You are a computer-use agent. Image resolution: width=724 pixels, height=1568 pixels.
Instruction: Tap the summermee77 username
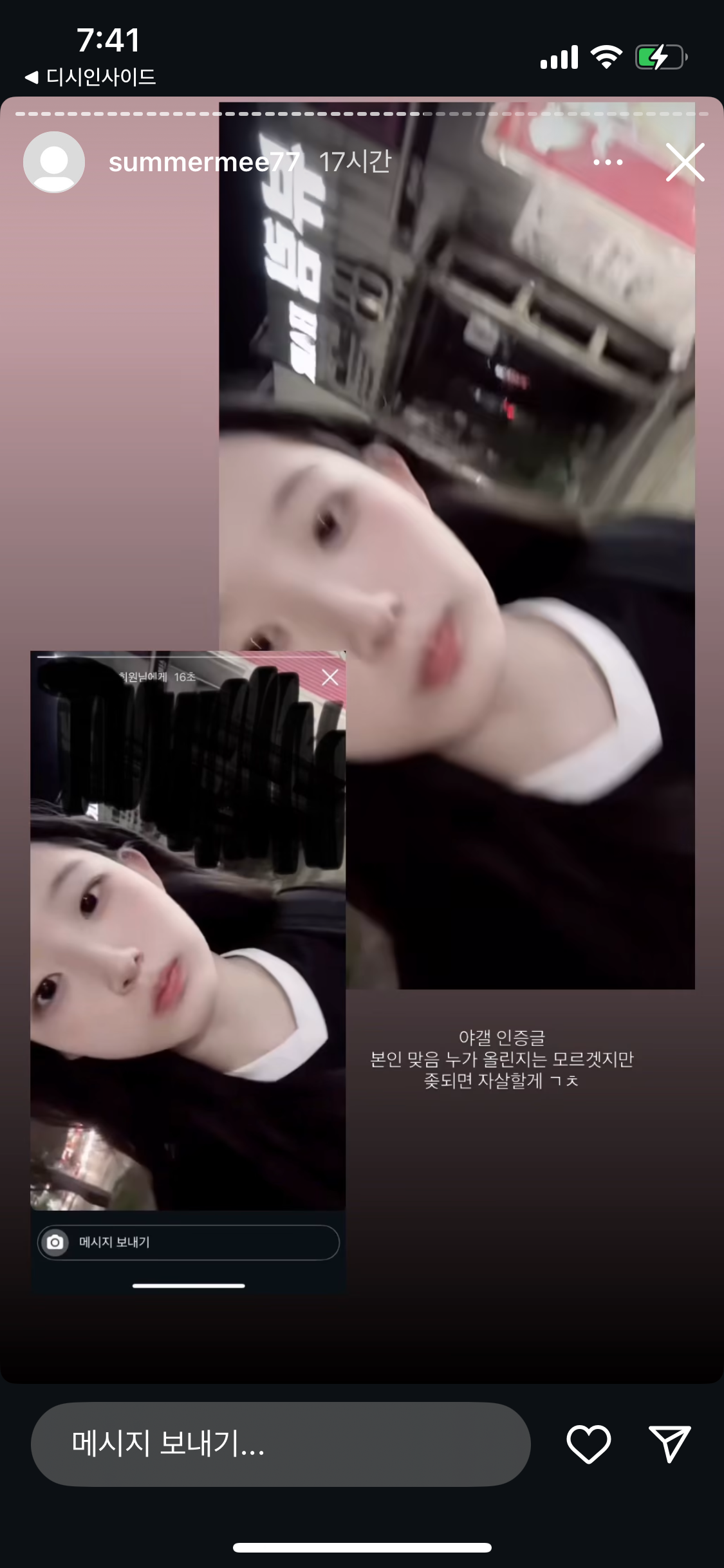tap(204, 162)
